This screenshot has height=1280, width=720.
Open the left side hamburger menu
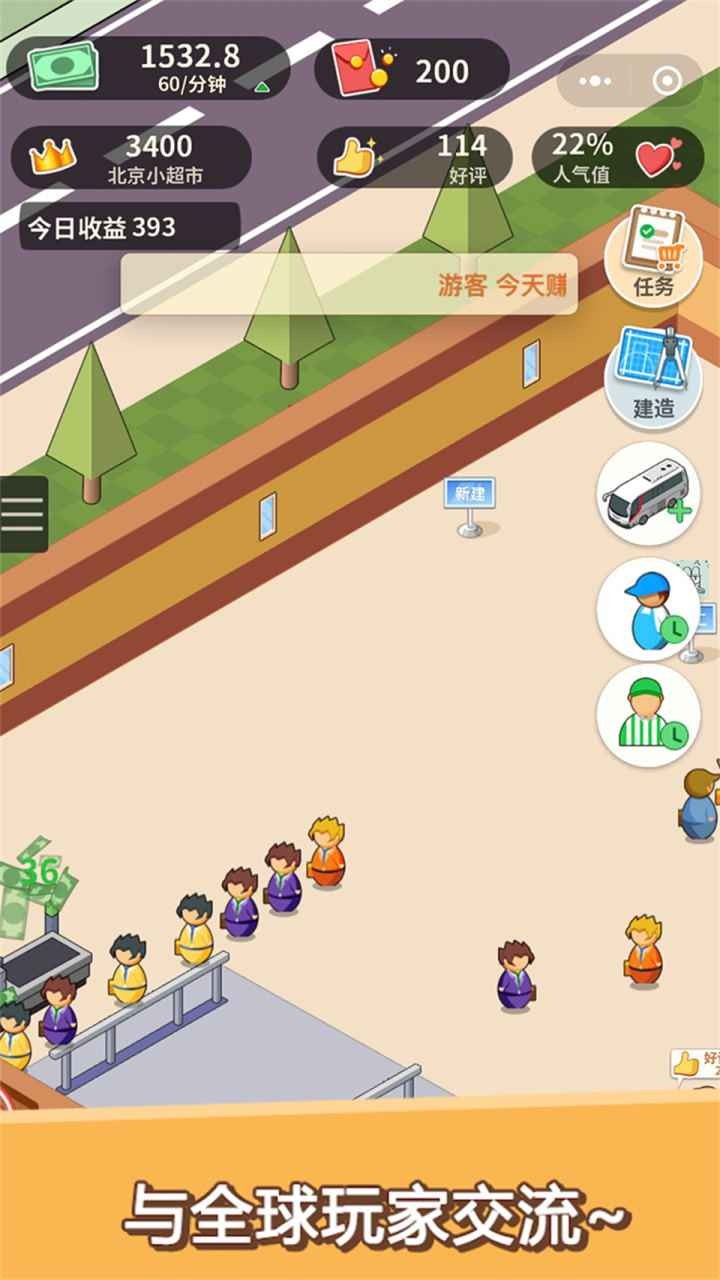pyautogui.click(x=23, y=514)
